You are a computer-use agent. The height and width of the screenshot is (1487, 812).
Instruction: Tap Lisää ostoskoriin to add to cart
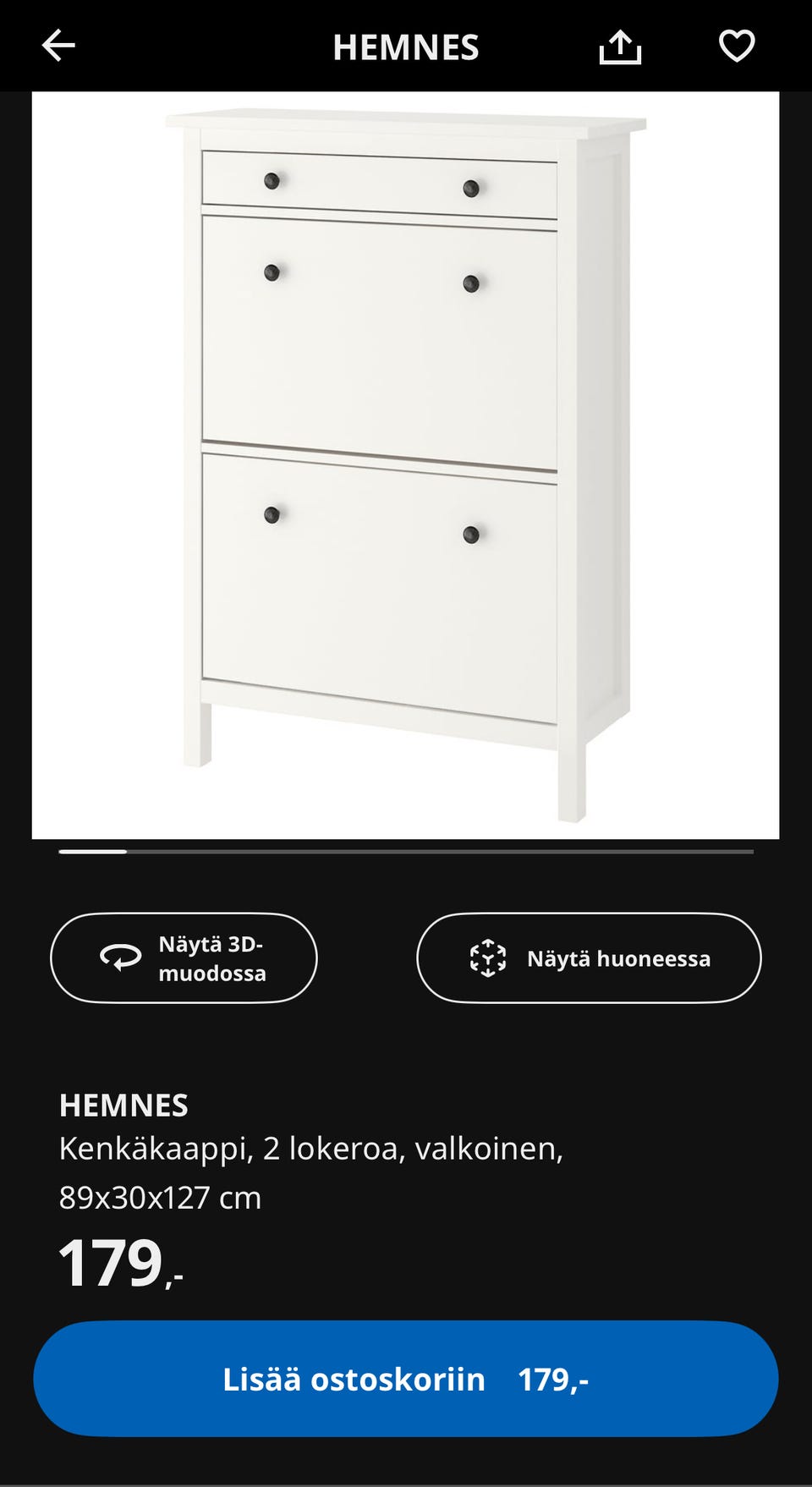coord(405,1379)
